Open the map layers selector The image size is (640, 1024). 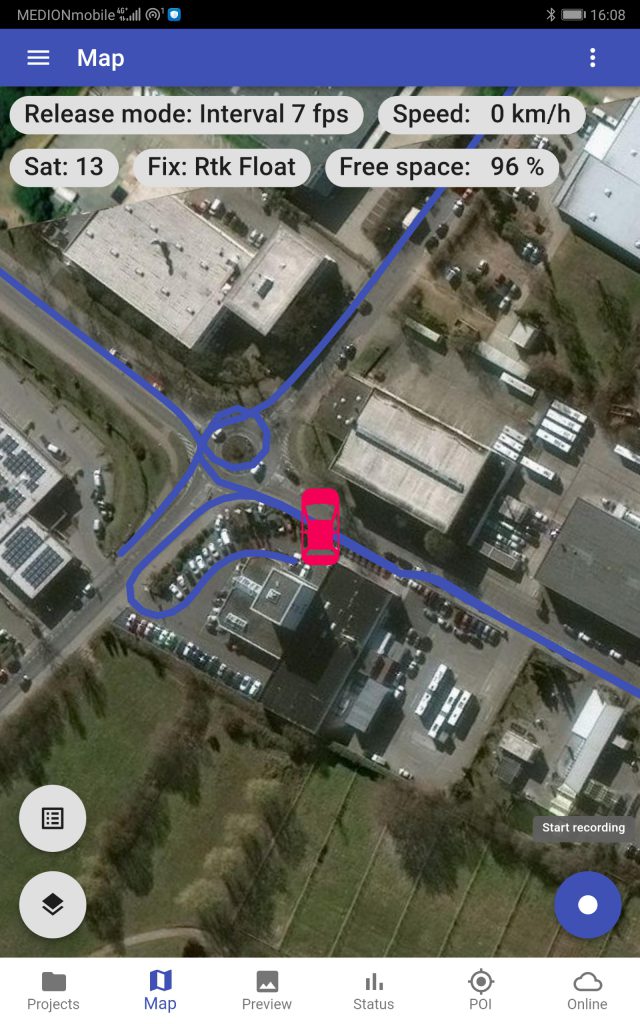(53, 905)
